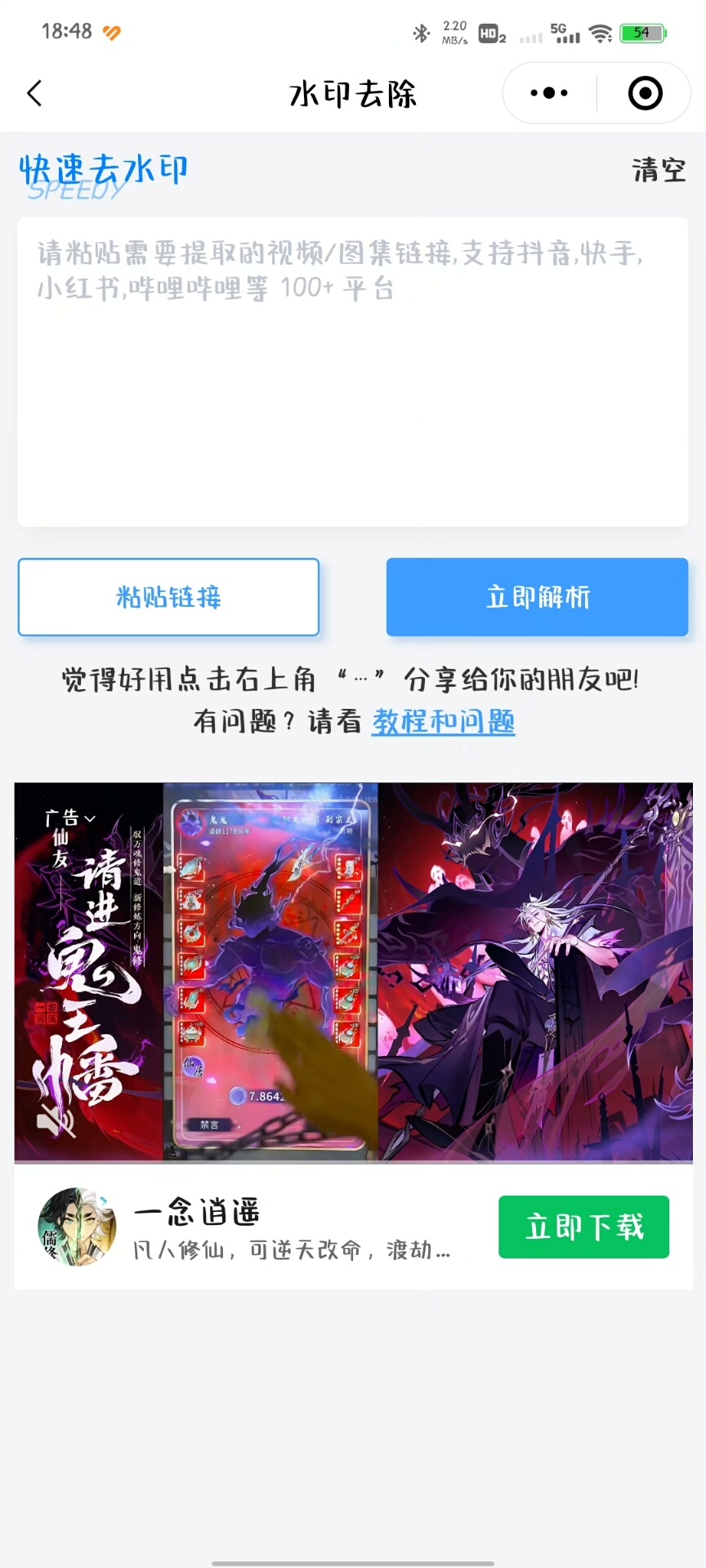Tap 清空 to clear the input
The height and width of the screenshot is (1568, 706).
click(658, 170)
